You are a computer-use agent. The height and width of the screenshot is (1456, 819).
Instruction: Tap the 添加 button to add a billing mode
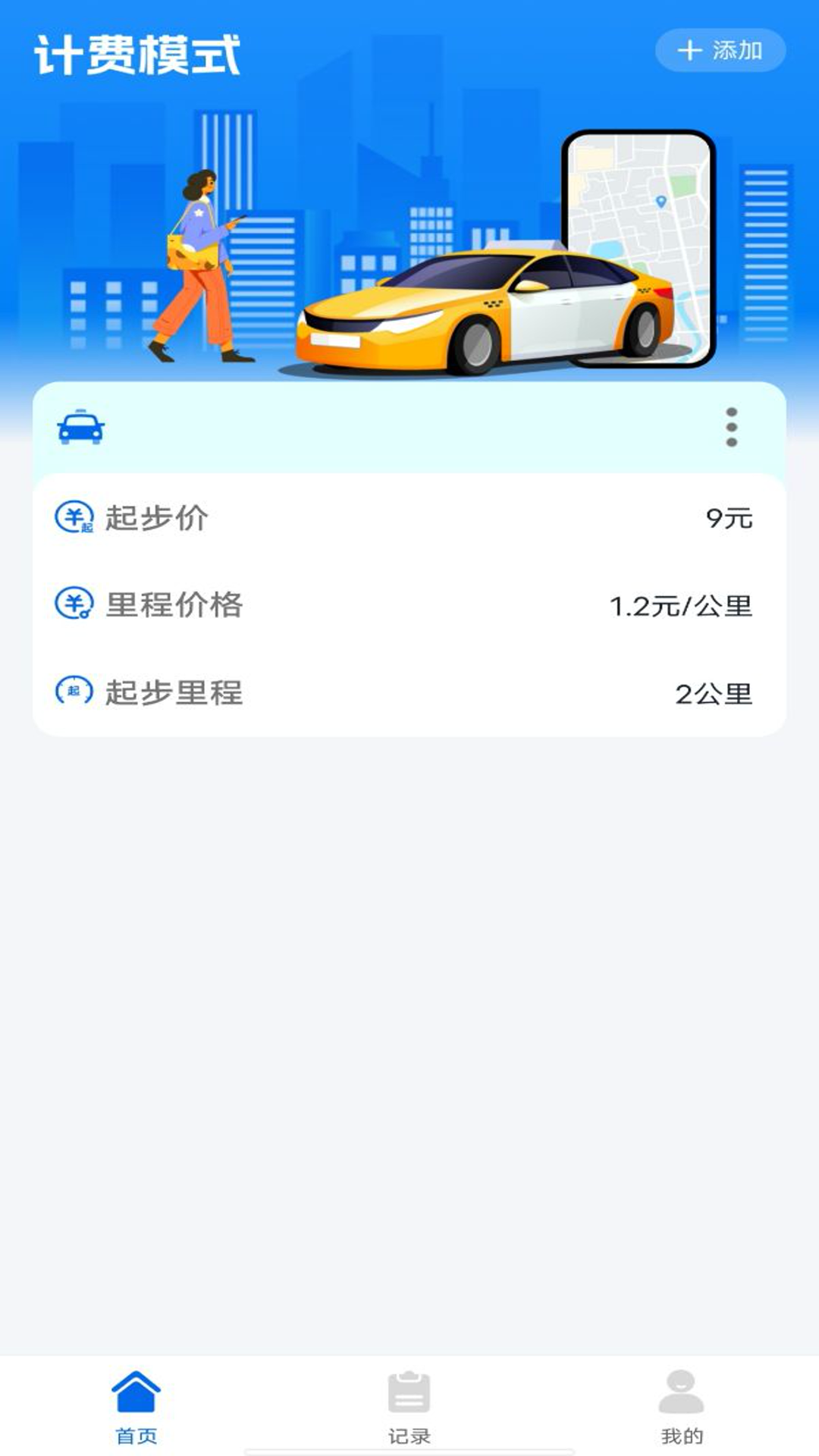[x=720, y=51]
